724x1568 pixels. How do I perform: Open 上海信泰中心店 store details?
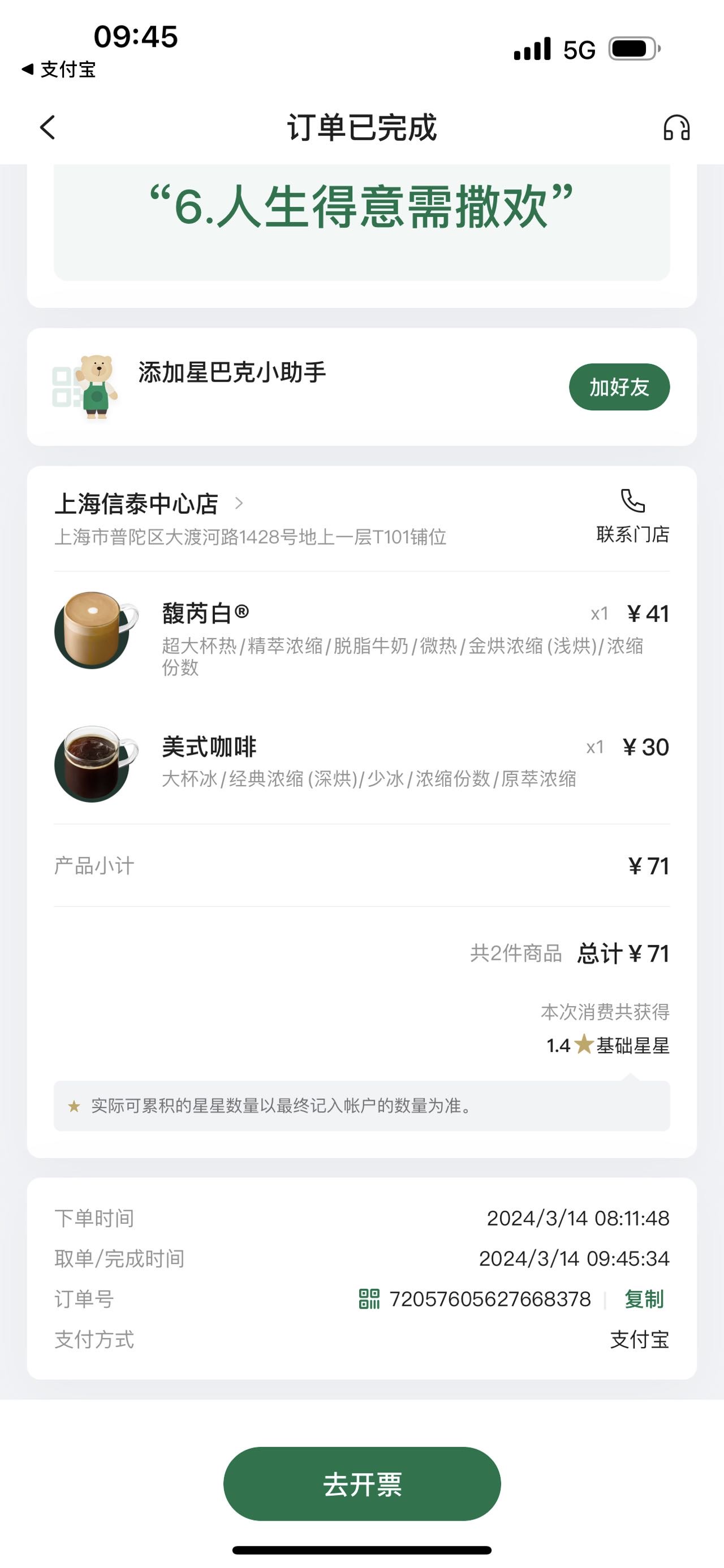tap(149, 504)
